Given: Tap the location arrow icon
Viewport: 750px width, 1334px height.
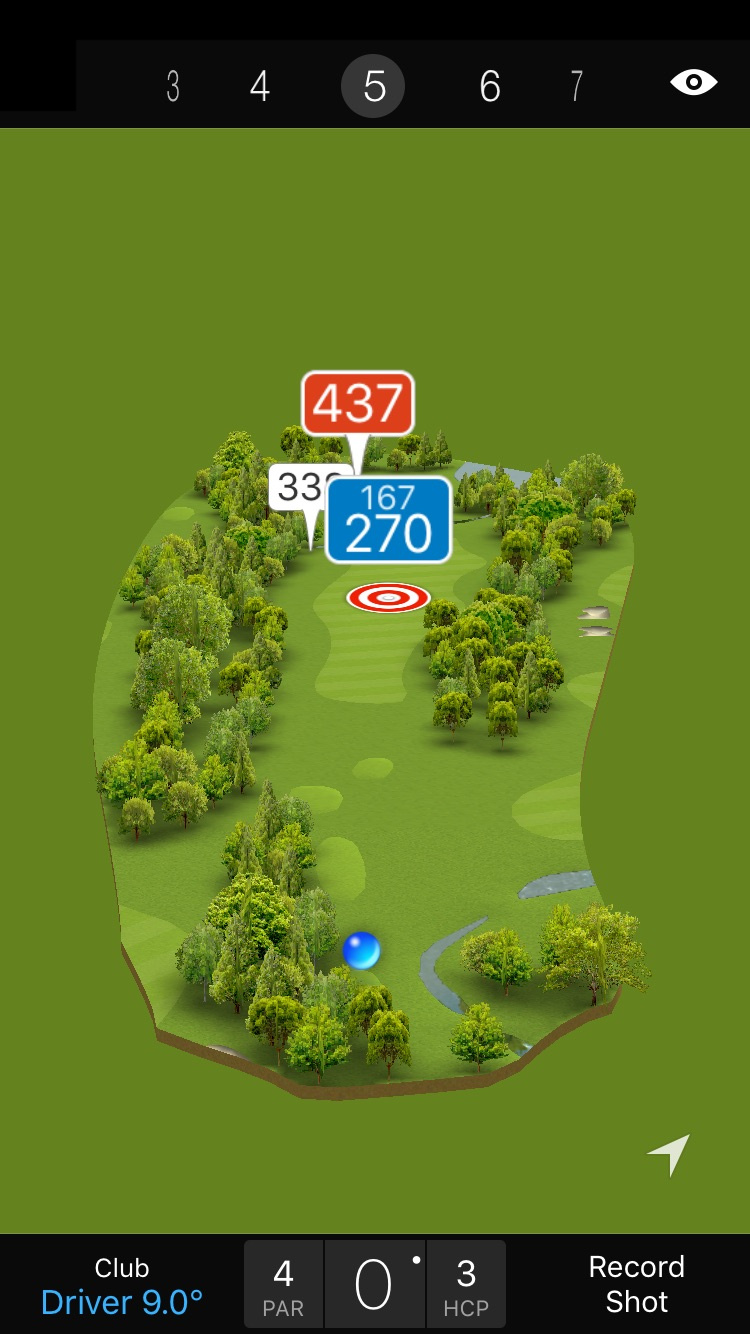Looking at the screenshot, I should pyautogui.click(x=669, y=1155).
